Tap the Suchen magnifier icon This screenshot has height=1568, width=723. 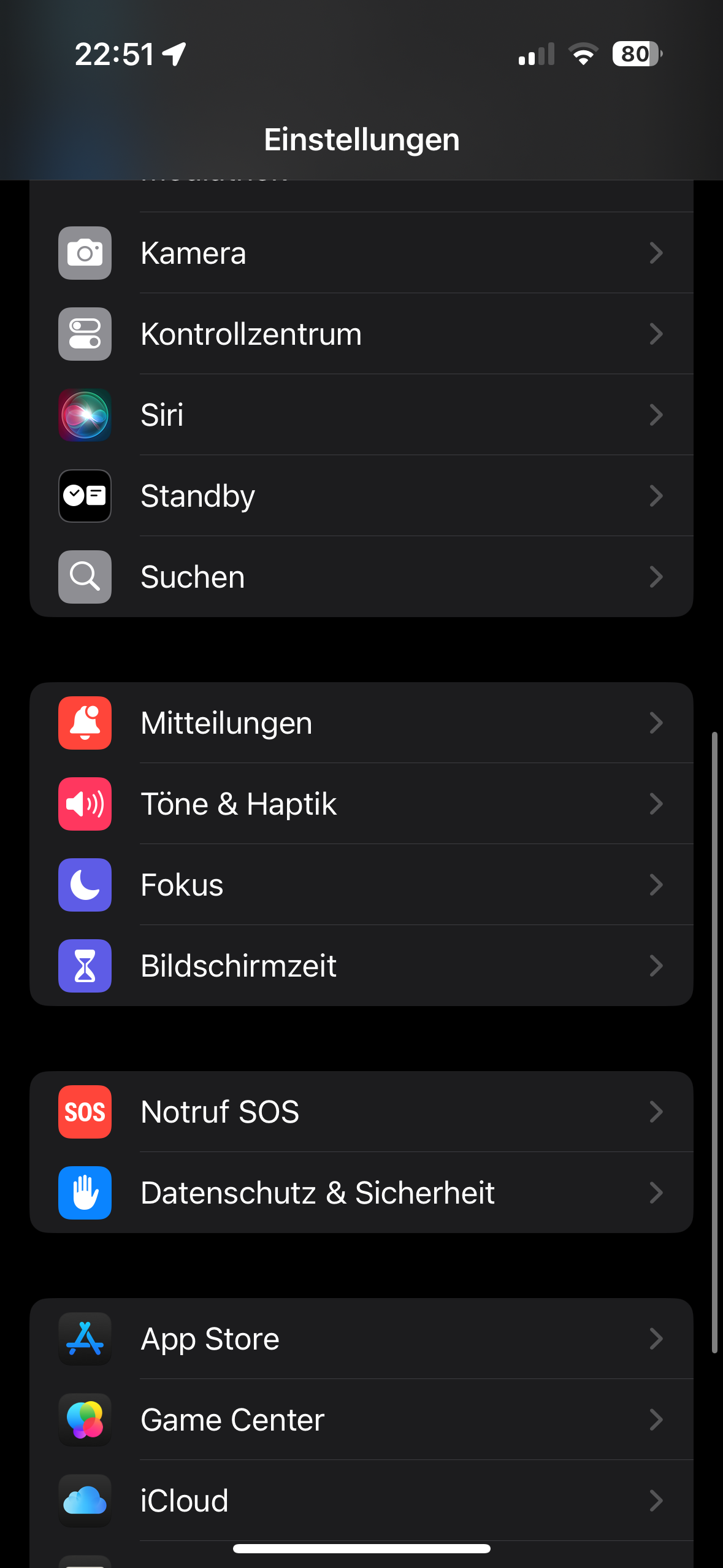[x=85, y=577]
